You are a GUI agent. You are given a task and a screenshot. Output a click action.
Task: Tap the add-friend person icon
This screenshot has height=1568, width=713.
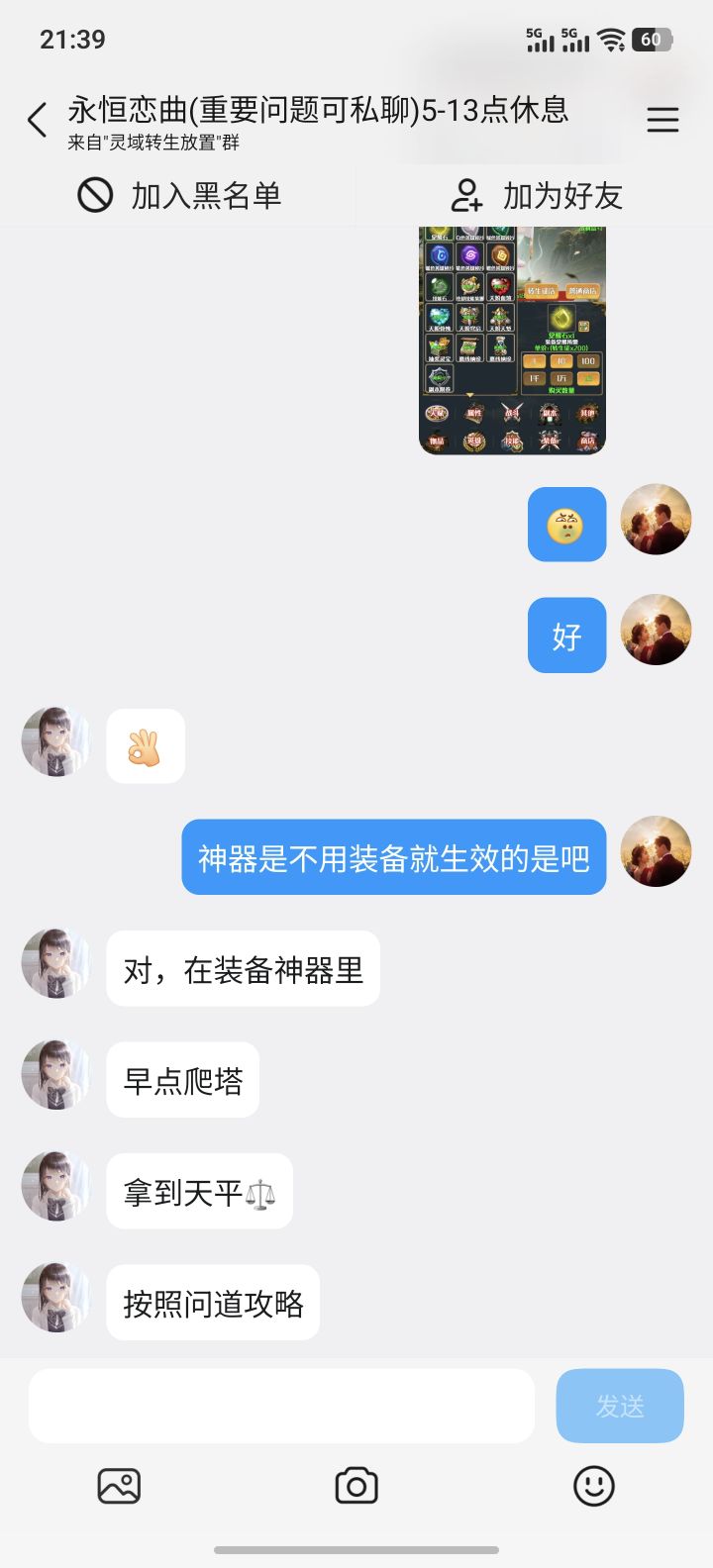[467, 196]
